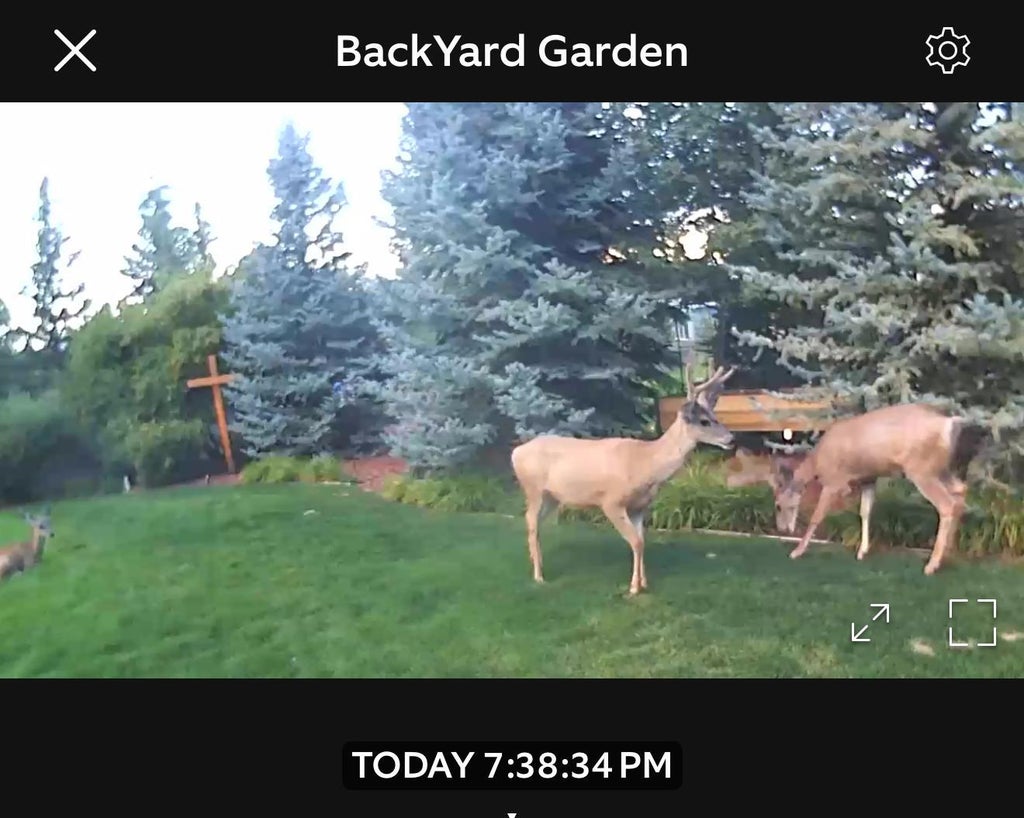Open camera settings gear

[x=948, y=50]
